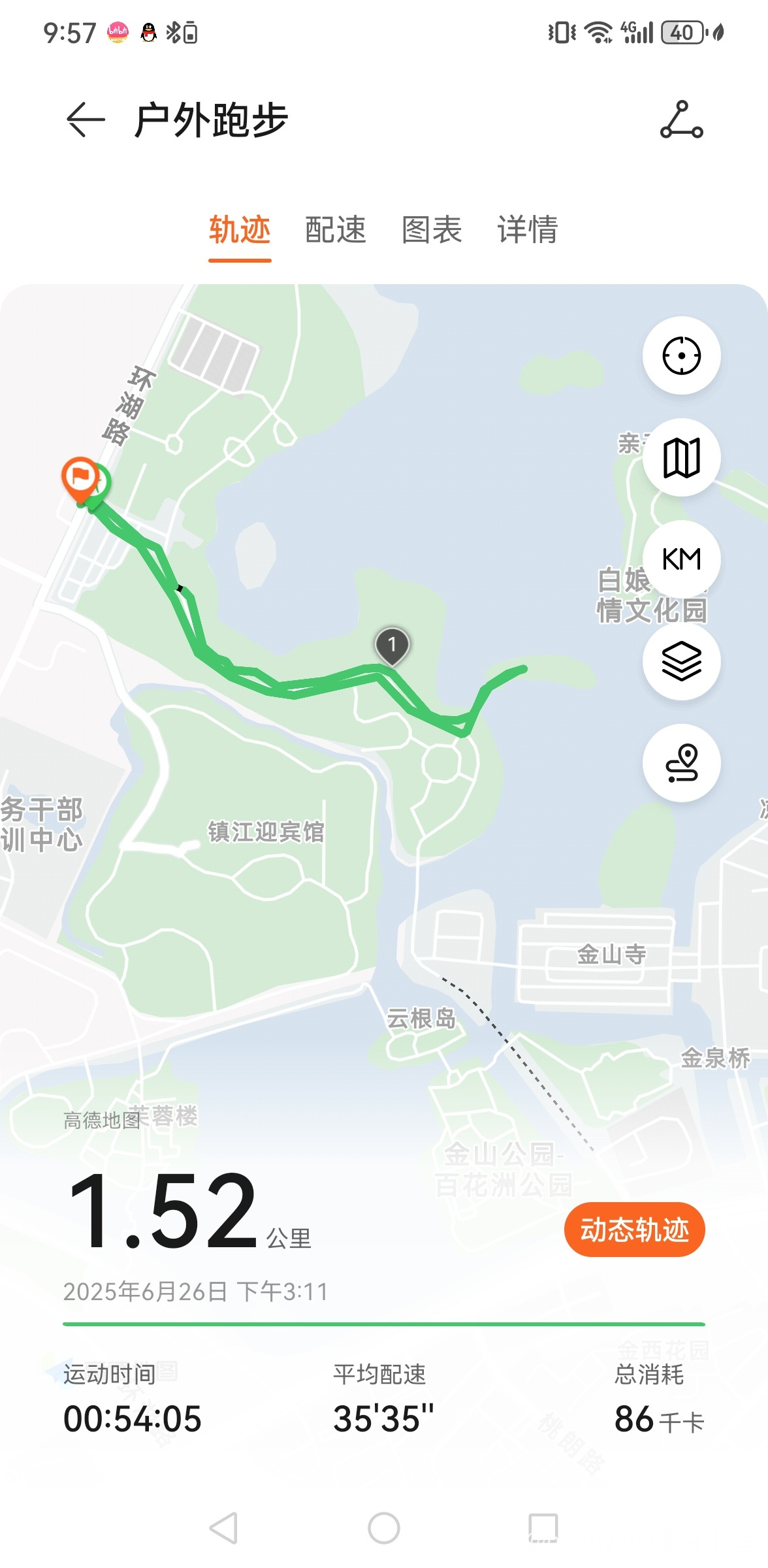Tap the system home button
Screen dimensions: 768x1568
(384, 1529)
